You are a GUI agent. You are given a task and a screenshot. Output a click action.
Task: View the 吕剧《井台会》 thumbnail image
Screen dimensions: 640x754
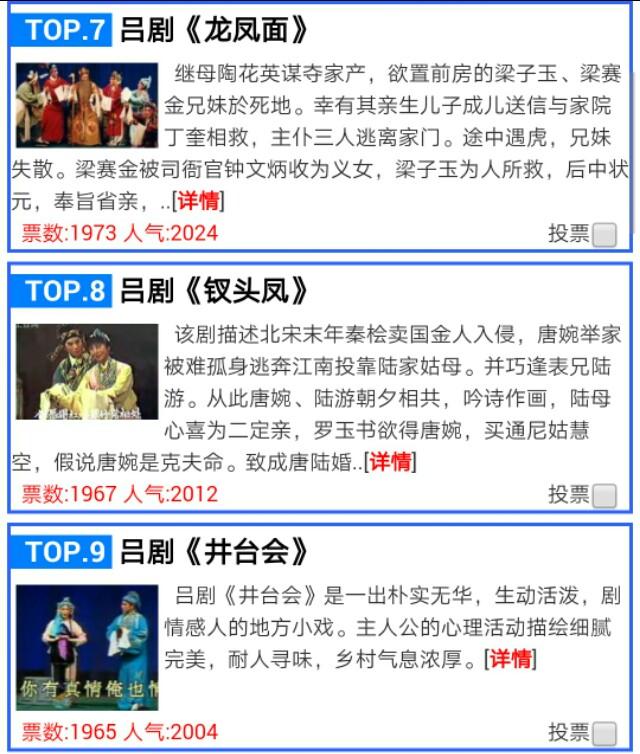(86, 648)
